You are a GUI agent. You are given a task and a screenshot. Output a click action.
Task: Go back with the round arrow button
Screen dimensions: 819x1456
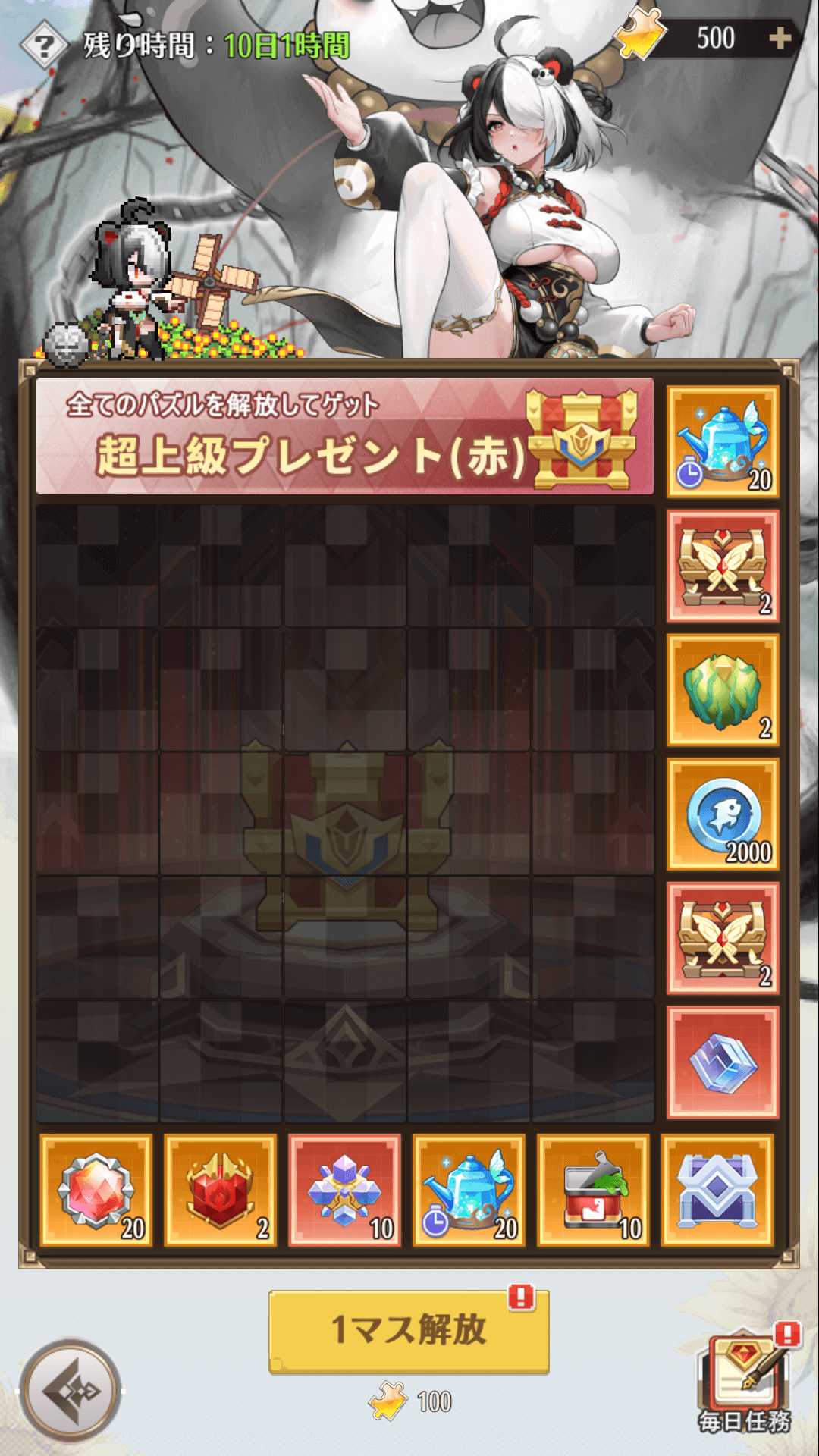tap(71, 1390)
